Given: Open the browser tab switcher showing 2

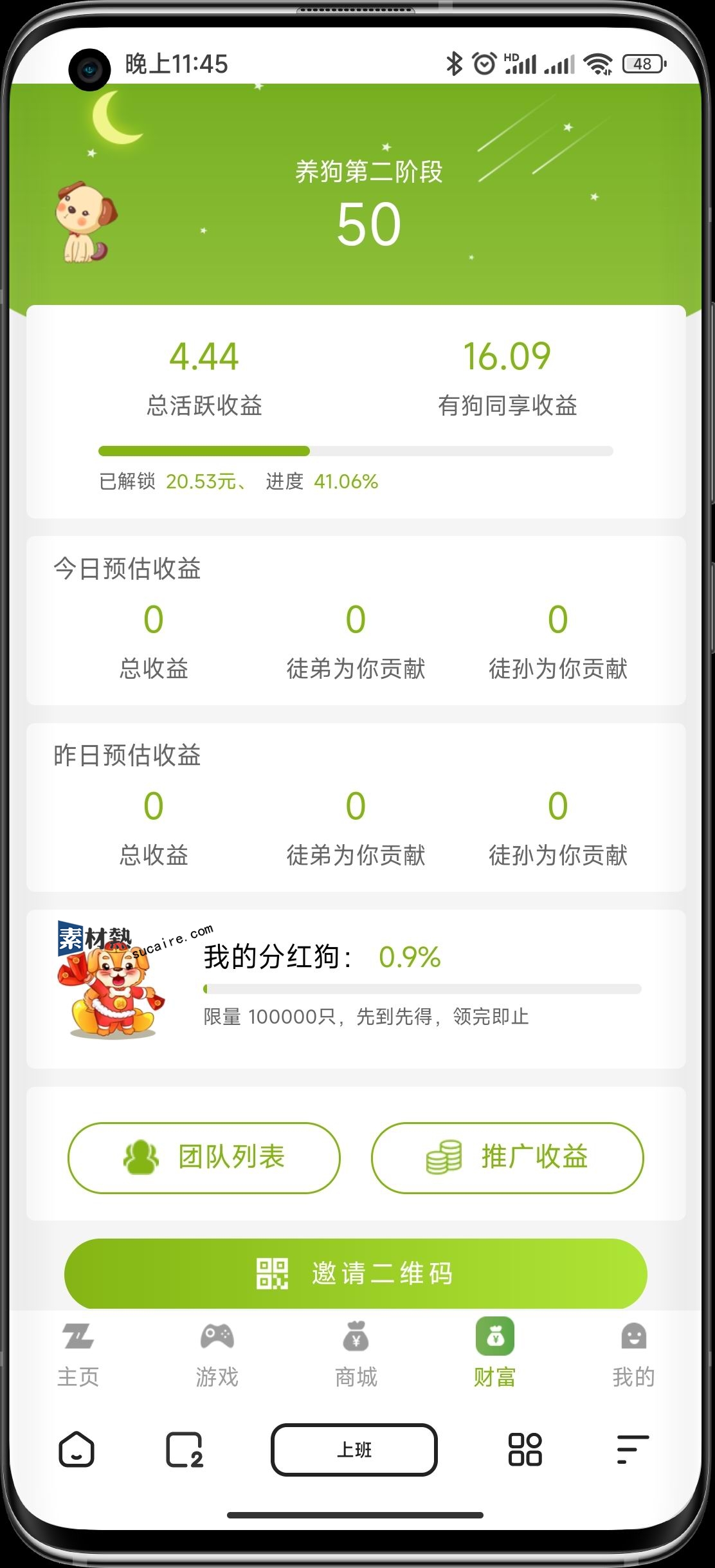Looking at the screenshot, I should (185, 1450).
